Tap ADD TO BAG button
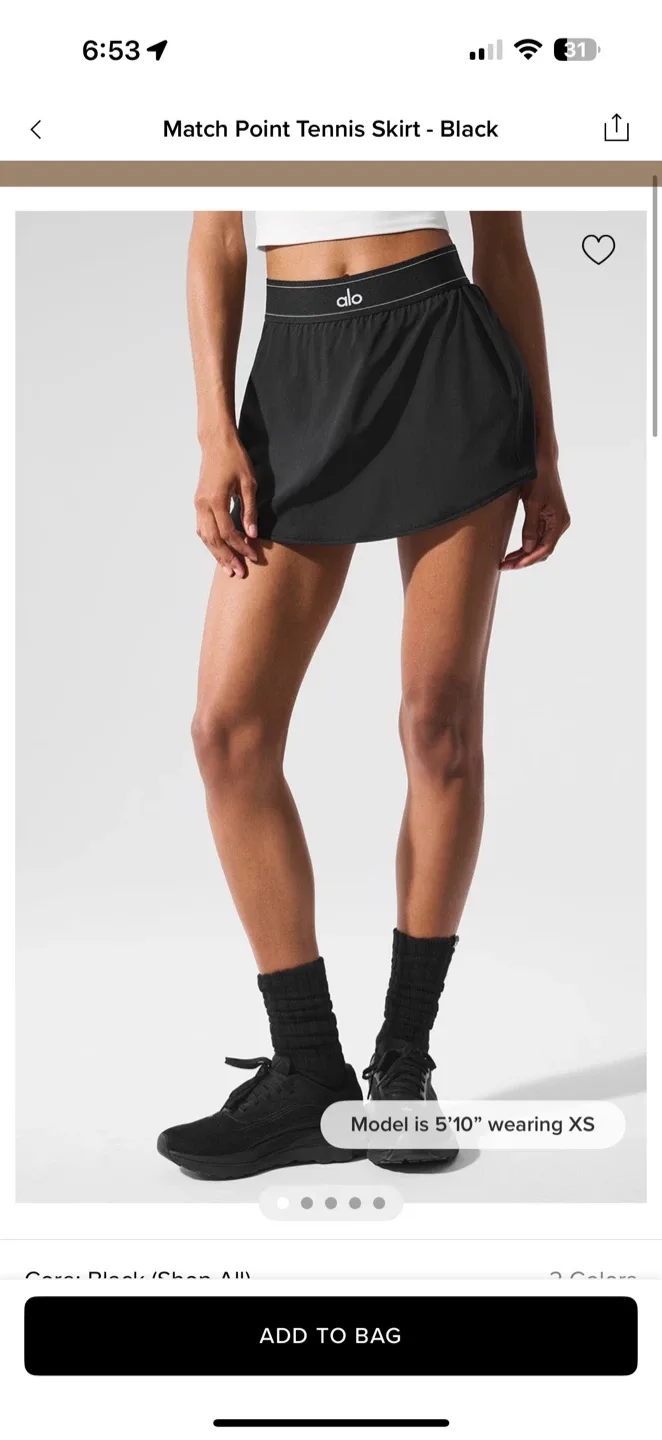The height and width of the screenshot is (1440, 662). 331,1335
